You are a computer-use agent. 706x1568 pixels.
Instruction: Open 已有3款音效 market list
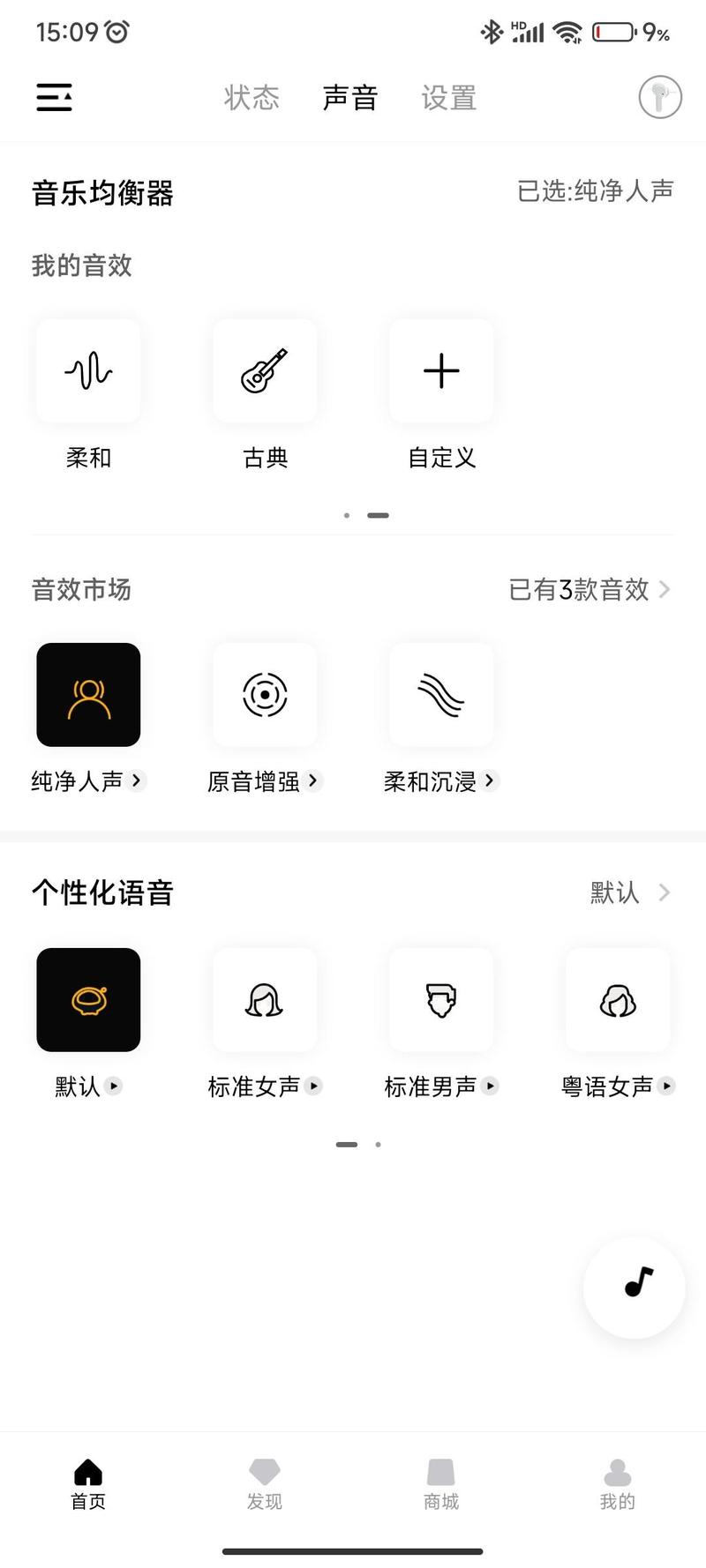coord(590,589)
